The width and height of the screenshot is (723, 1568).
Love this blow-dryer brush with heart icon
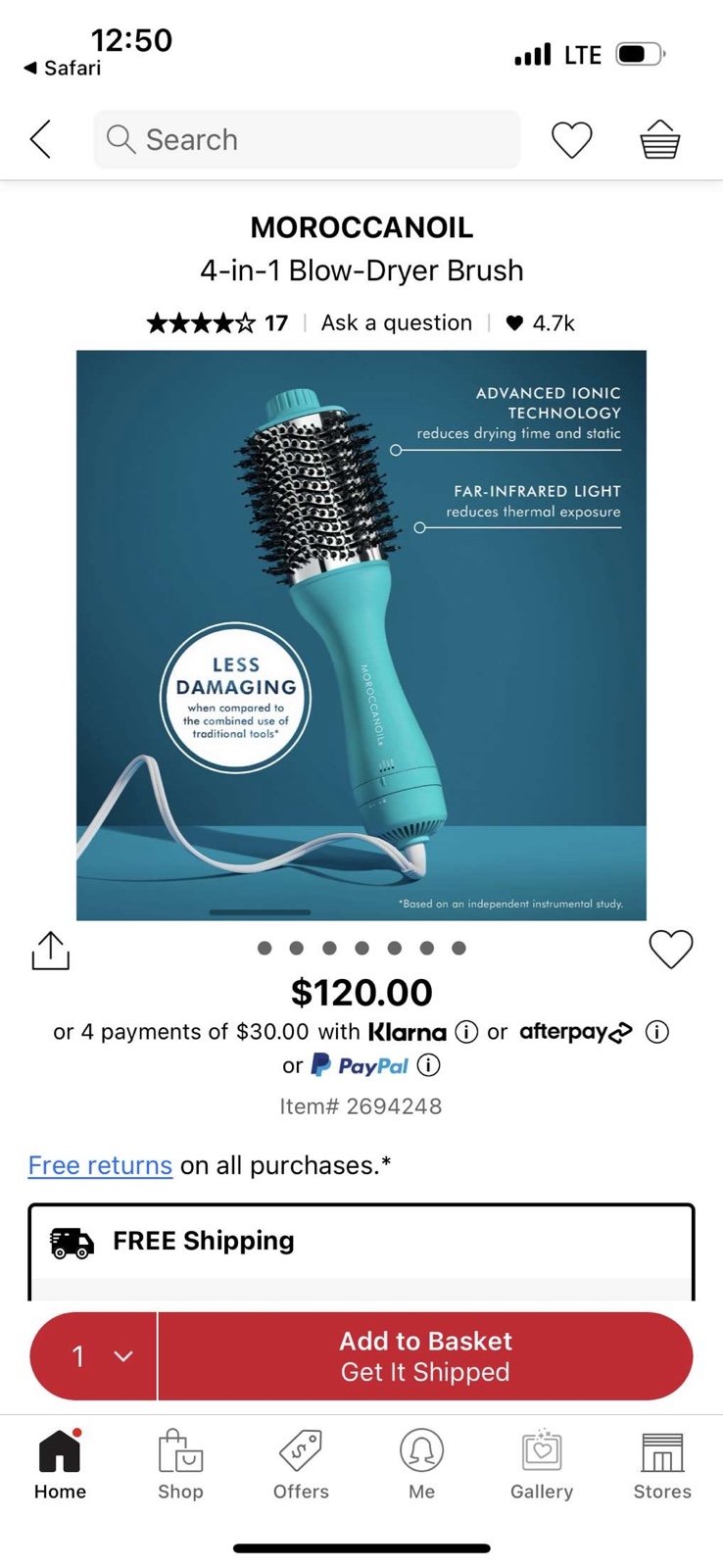pyautogui.click(x=671, y=949)
